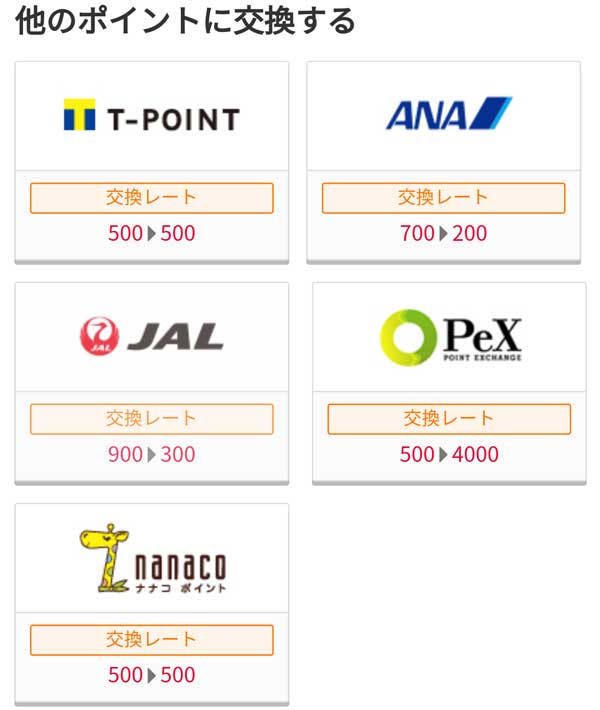The width and height of the screenshot is (600, 710).
Task: Tap 交換レート button under JAL
Action: click(151, 419)
